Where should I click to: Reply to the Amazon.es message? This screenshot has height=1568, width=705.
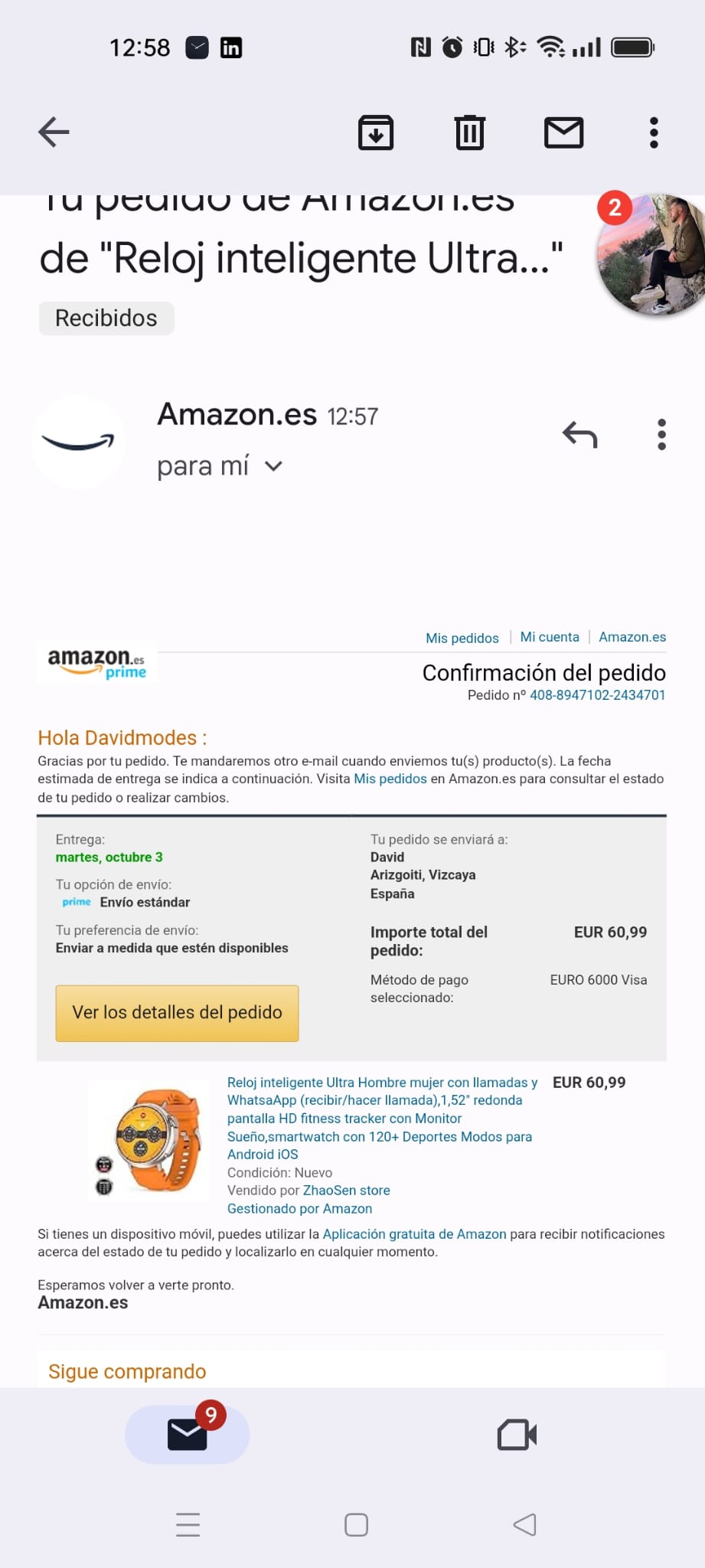click(579, 435)
